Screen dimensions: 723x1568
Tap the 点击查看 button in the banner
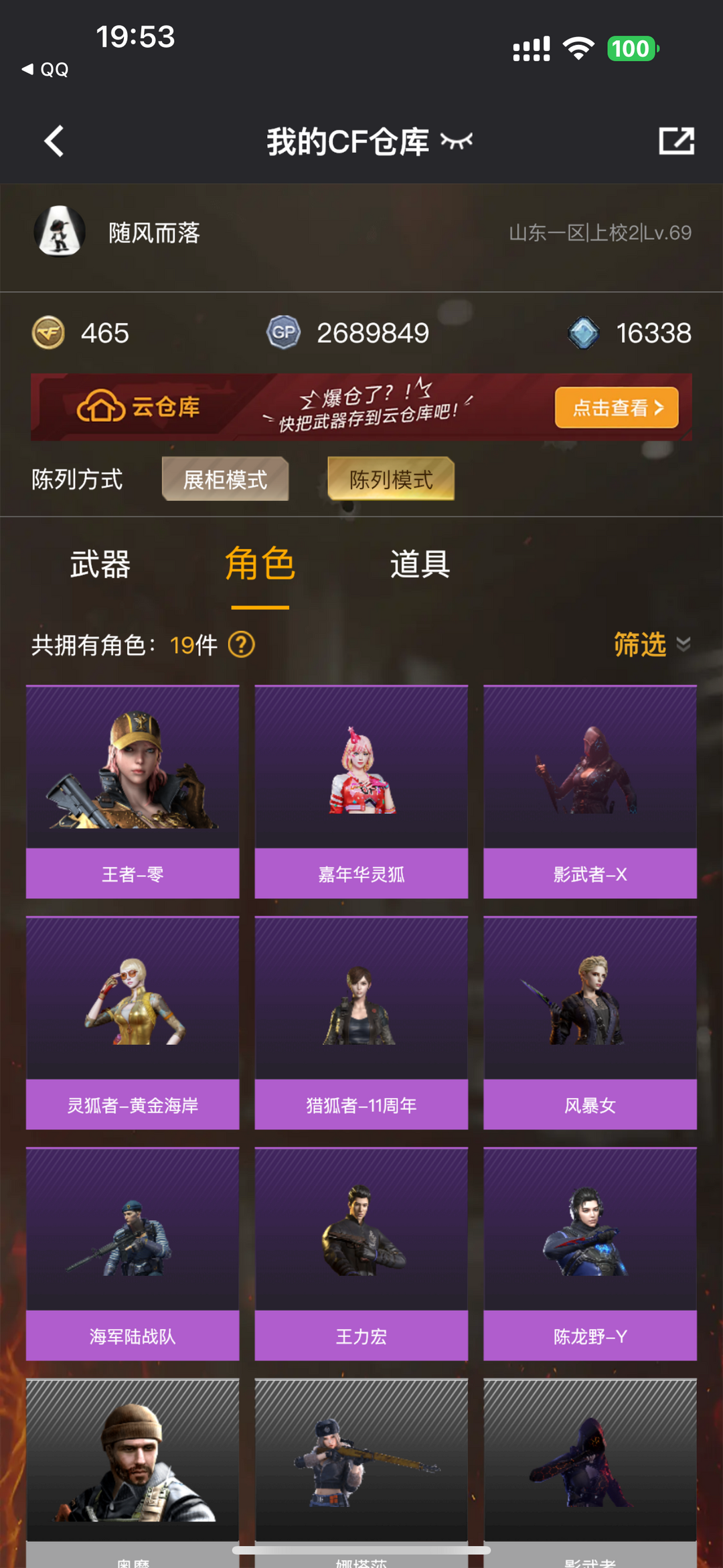(616, 407)
